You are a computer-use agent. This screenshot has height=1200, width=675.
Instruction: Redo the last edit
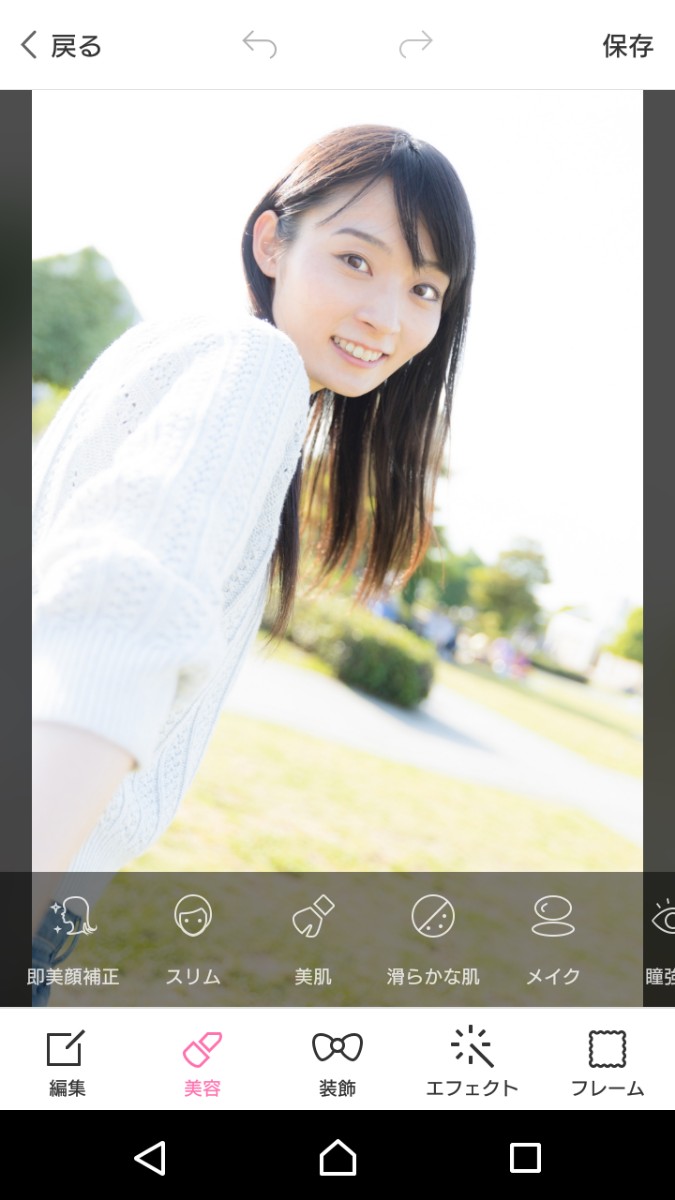pos(415,45)
